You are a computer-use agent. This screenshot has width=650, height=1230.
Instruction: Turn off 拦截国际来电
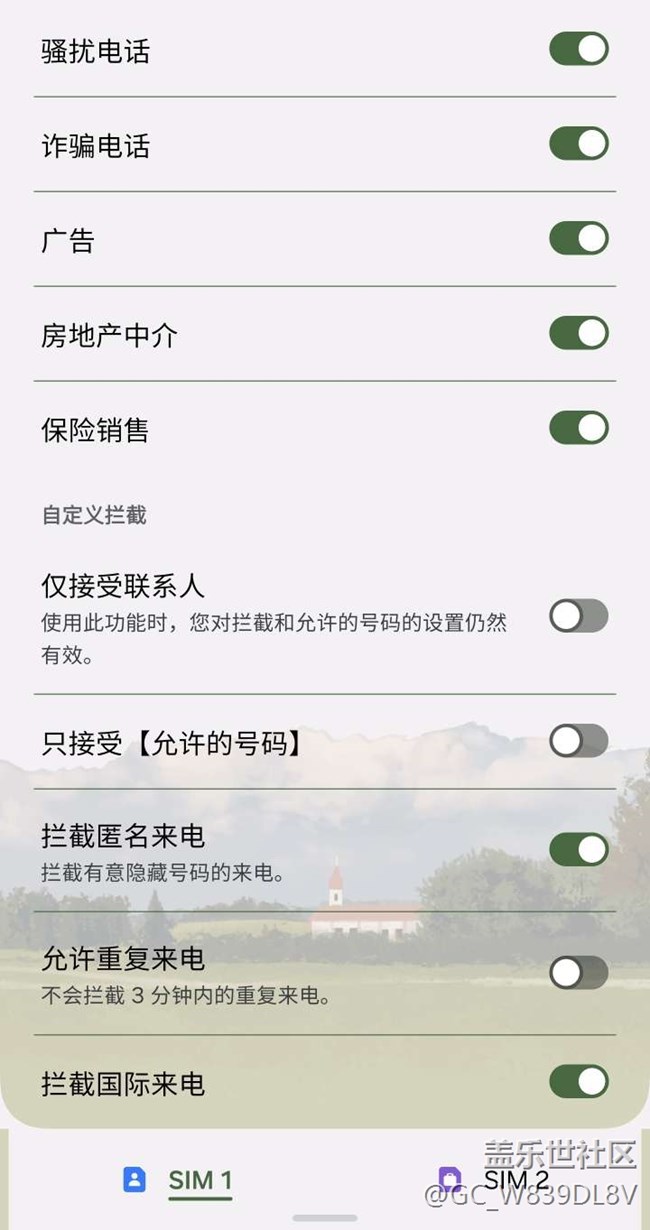click(578, 1082)
